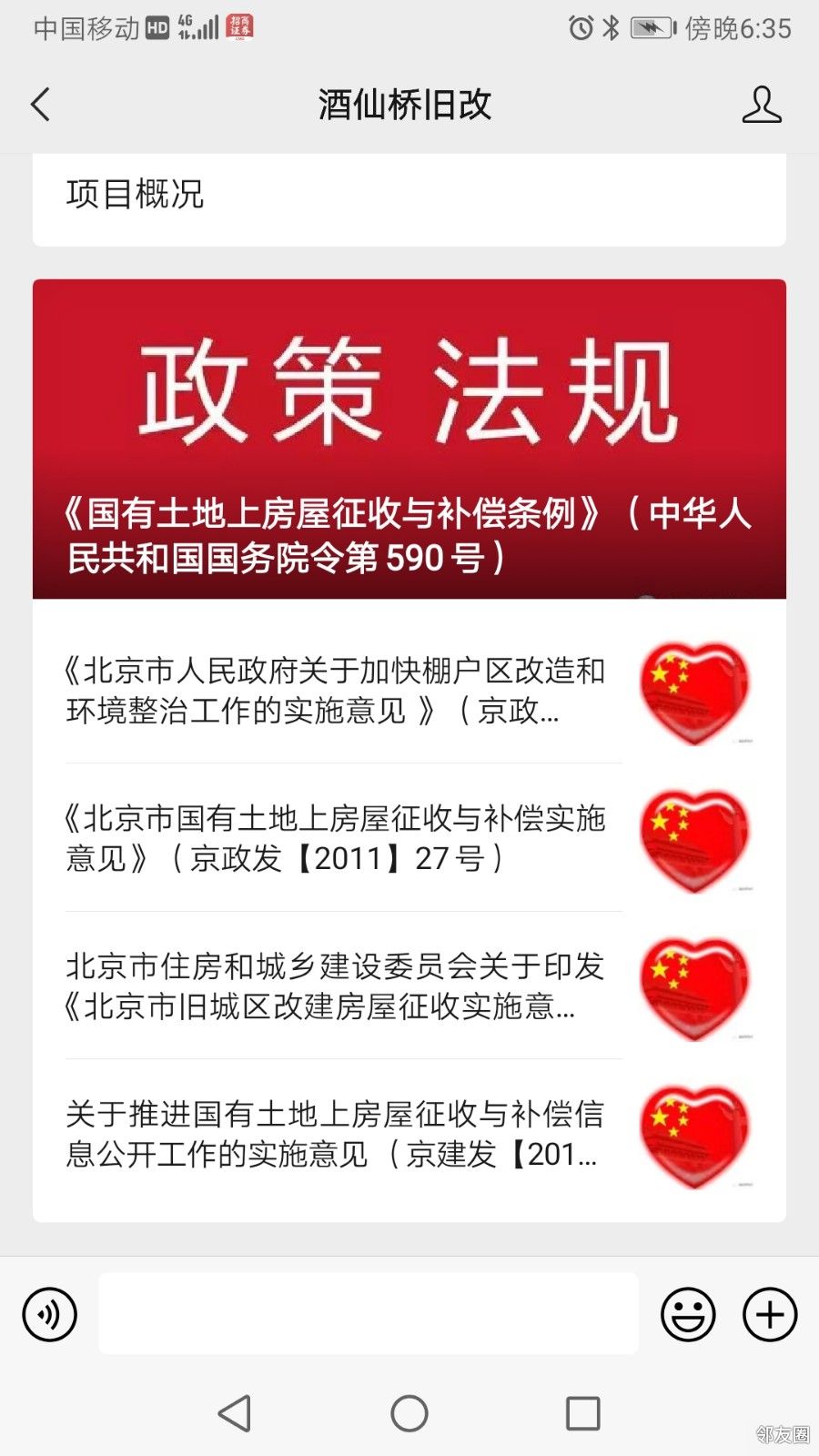The image size is (819, 1456).
Task: Tap the system home button
Action: pos(409,1413)
